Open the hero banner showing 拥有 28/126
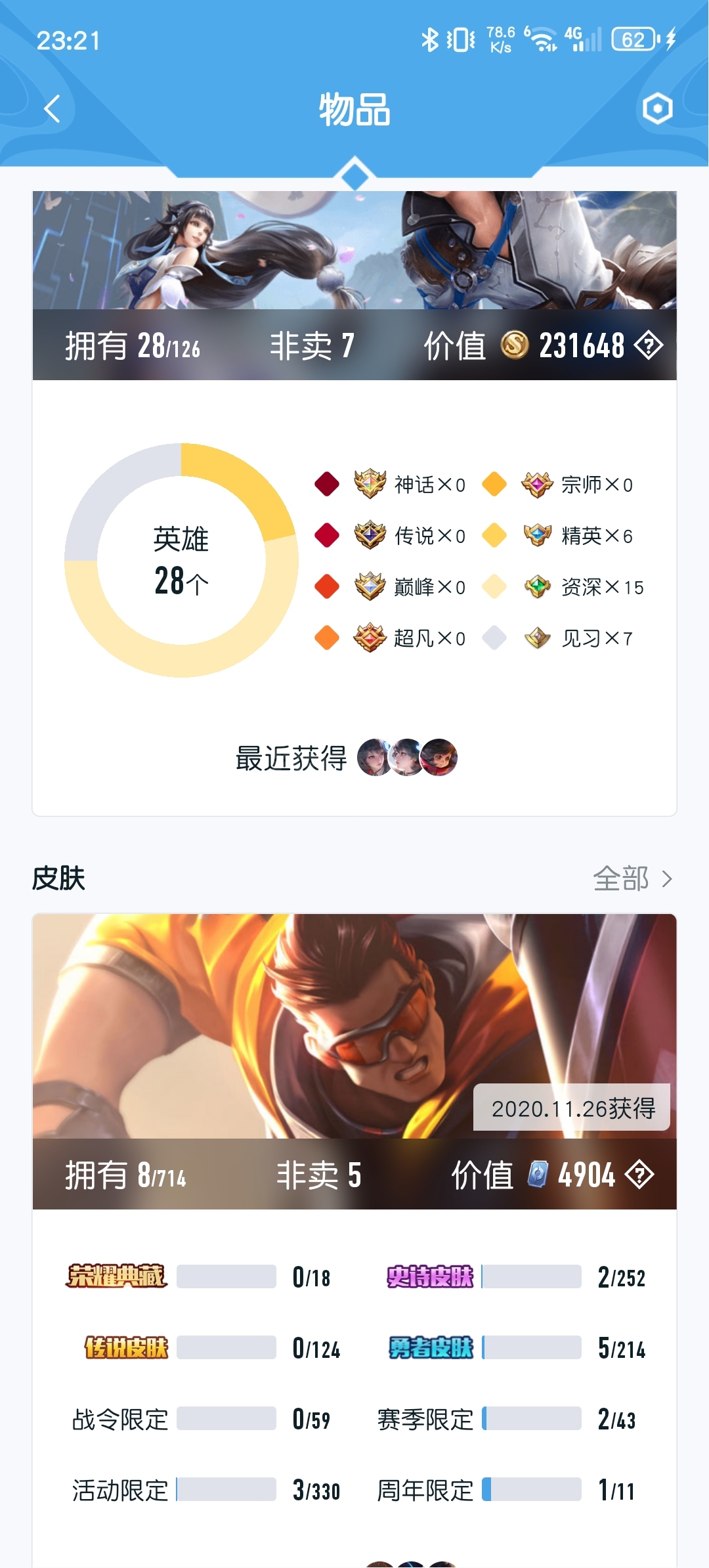Screen dimensions: 709x1568 click(354, 286)
